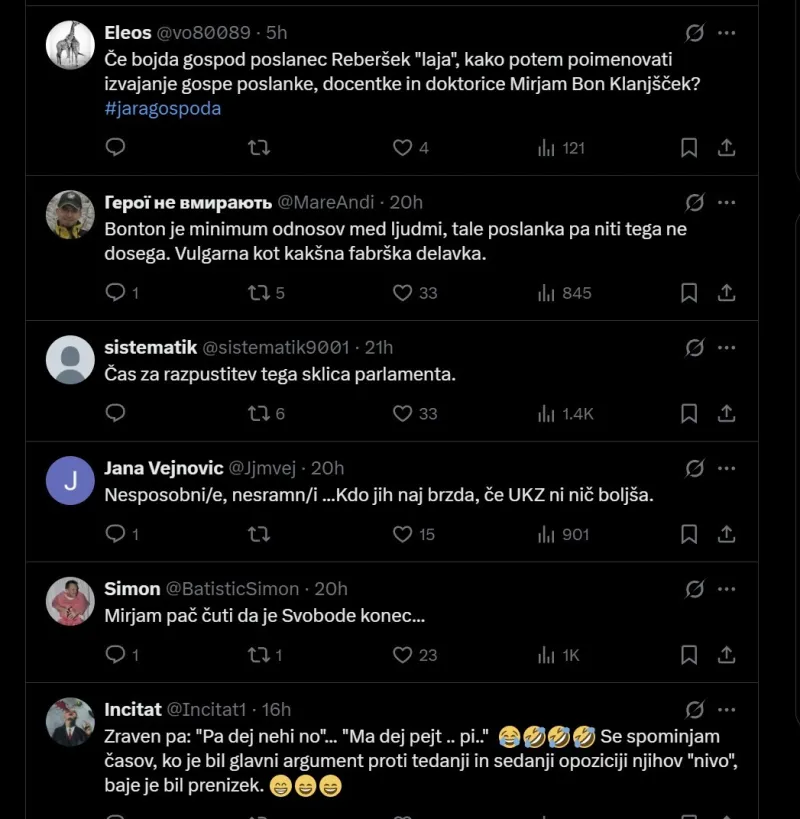Open sistematik's tweet timestamp showing 21h
Screen dimensions: 800x819
pos(381,347)
